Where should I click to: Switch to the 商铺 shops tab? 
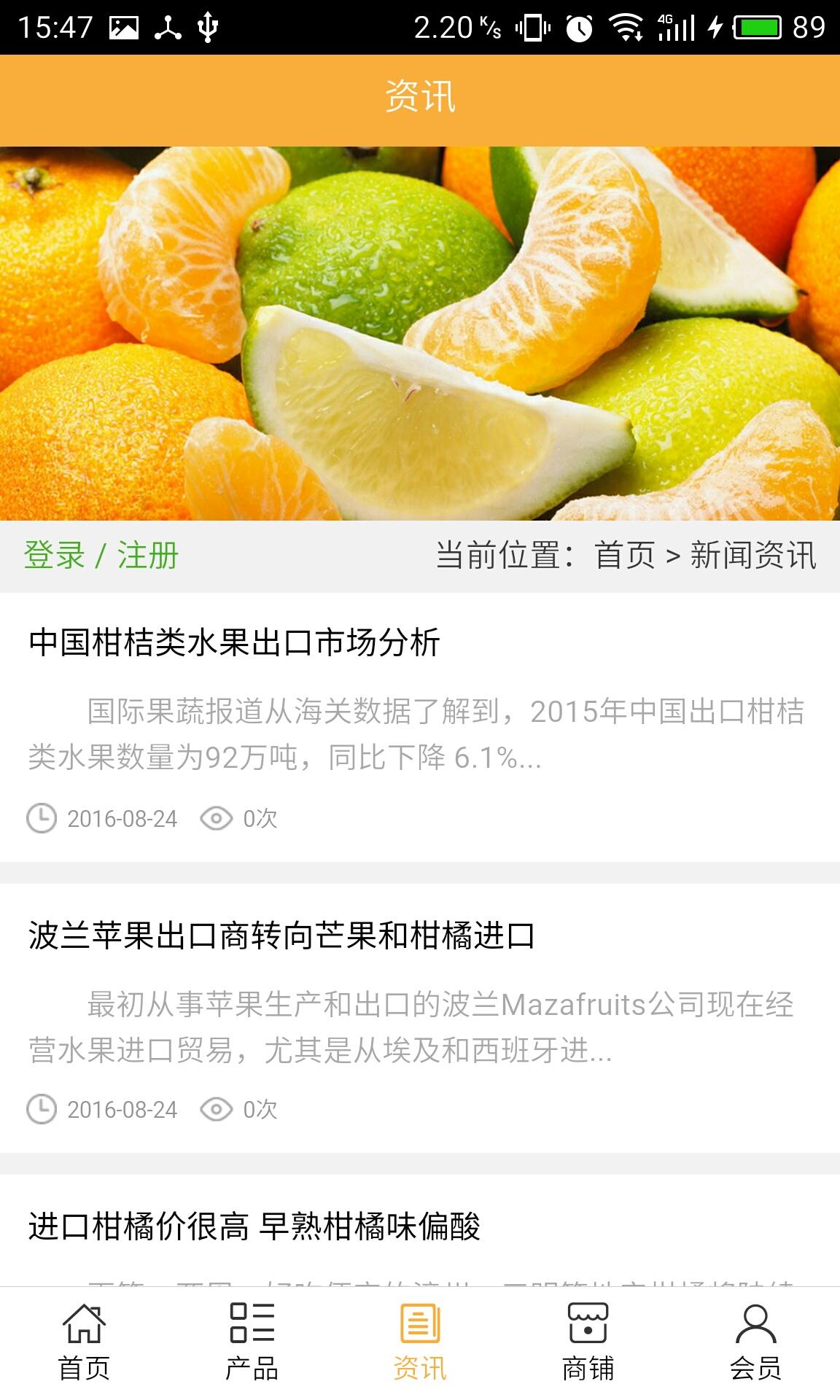point(588,1343)
